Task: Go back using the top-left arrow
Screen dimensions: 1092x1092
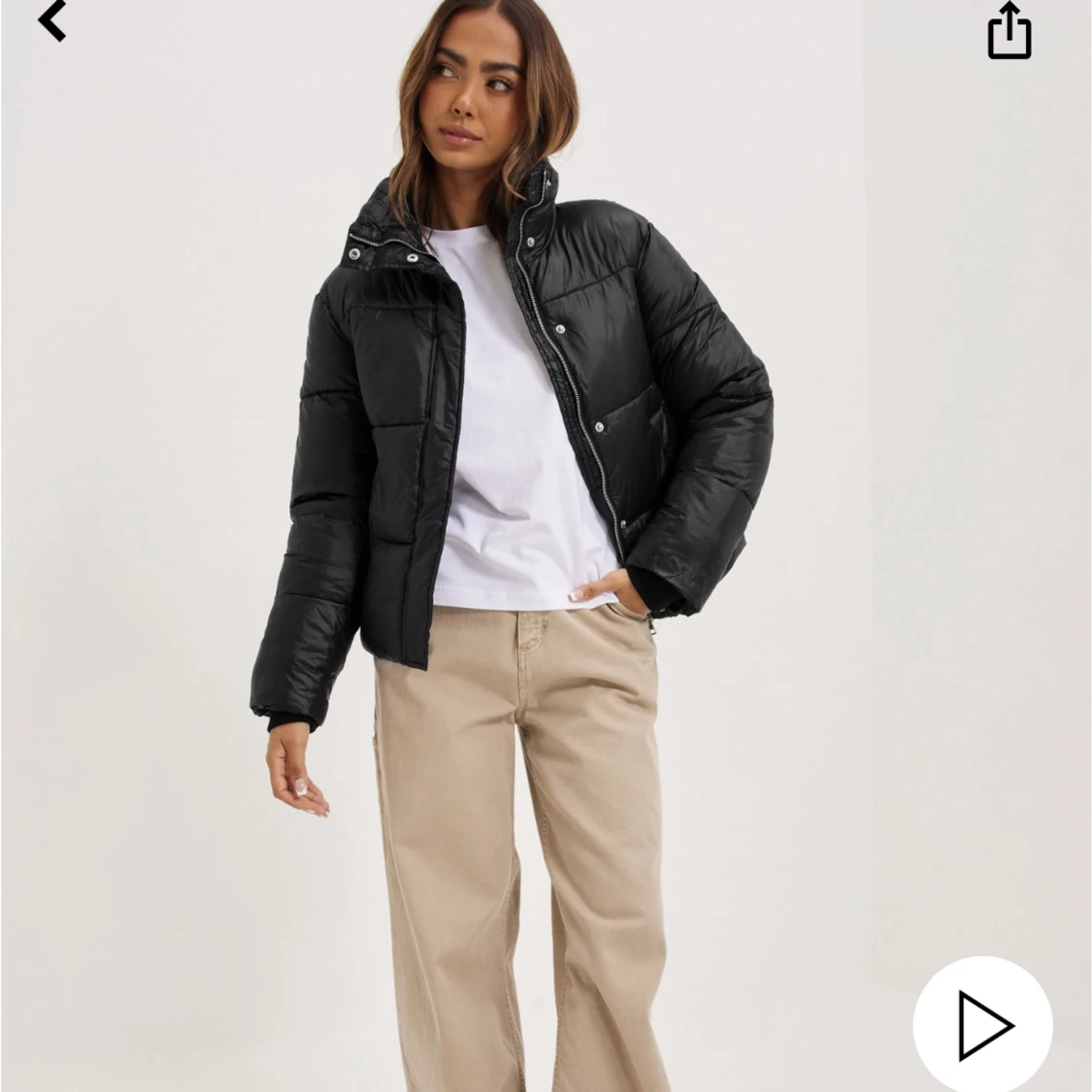Action: pos(52,20)
